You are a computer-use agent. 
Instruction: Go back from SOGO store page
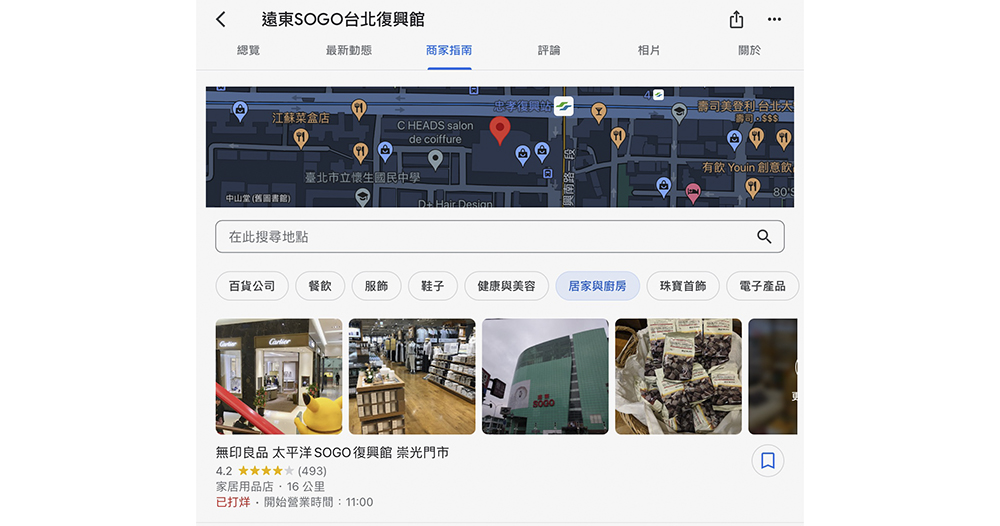coord(221,20)
